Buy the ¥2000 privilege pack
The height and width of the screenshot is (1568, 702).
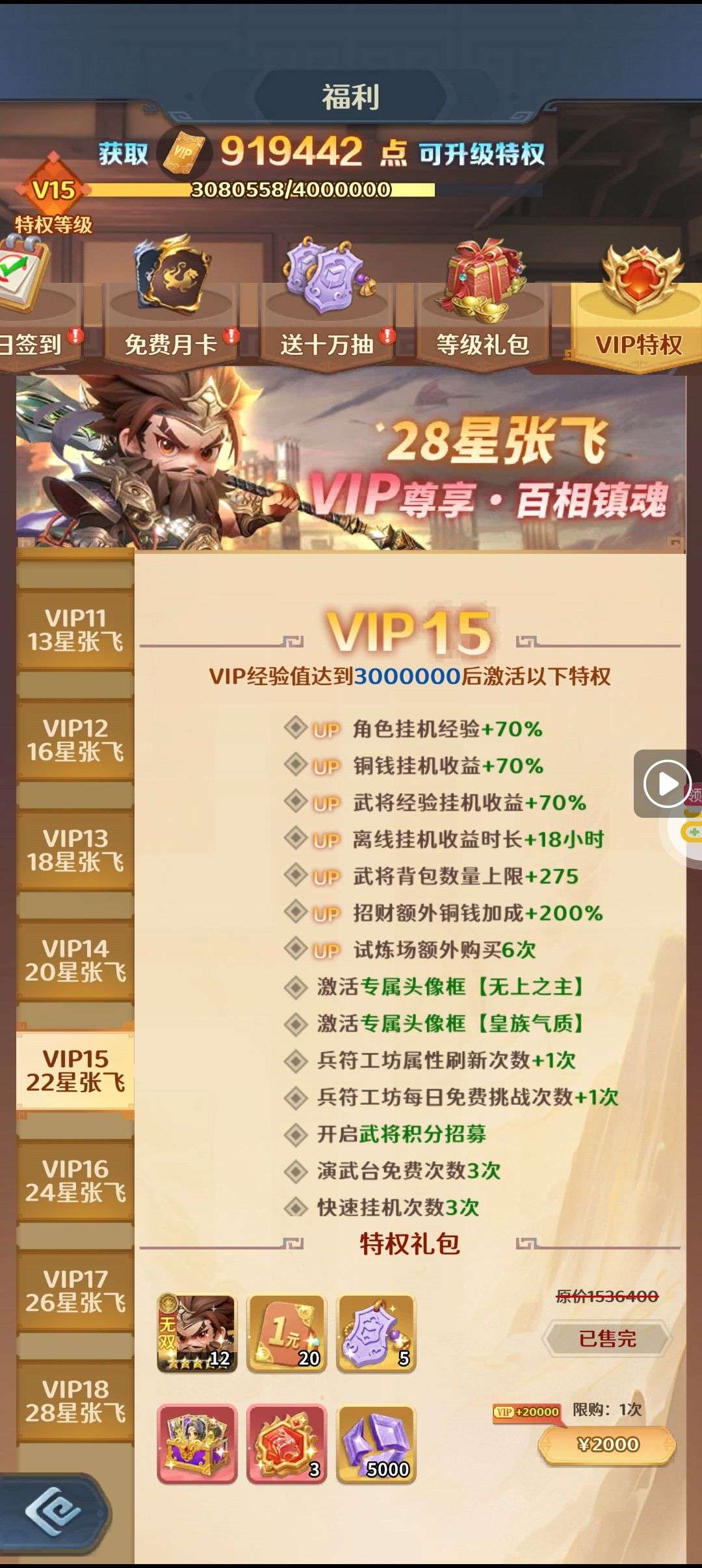(607, 1444)
